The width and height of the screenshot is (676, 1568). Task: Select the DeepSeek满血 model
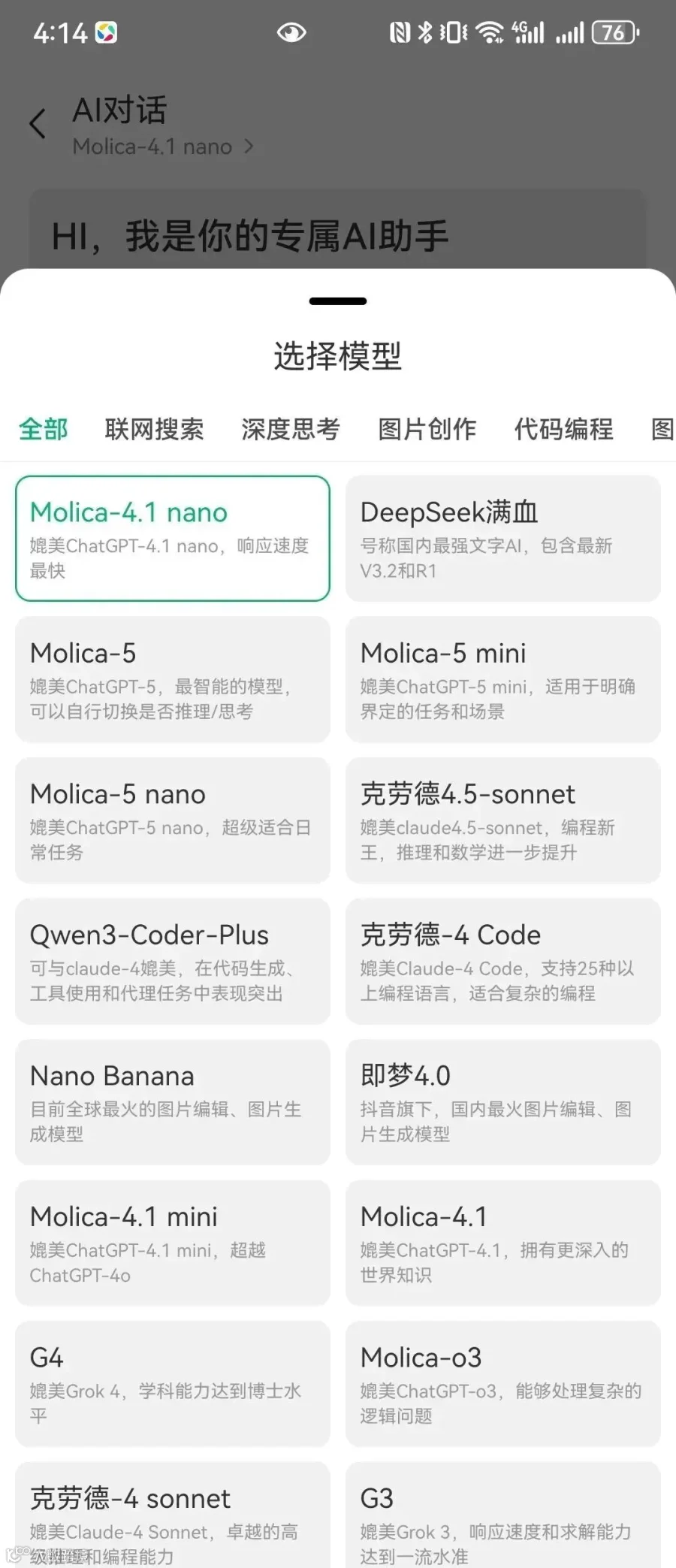click(503, 538)
